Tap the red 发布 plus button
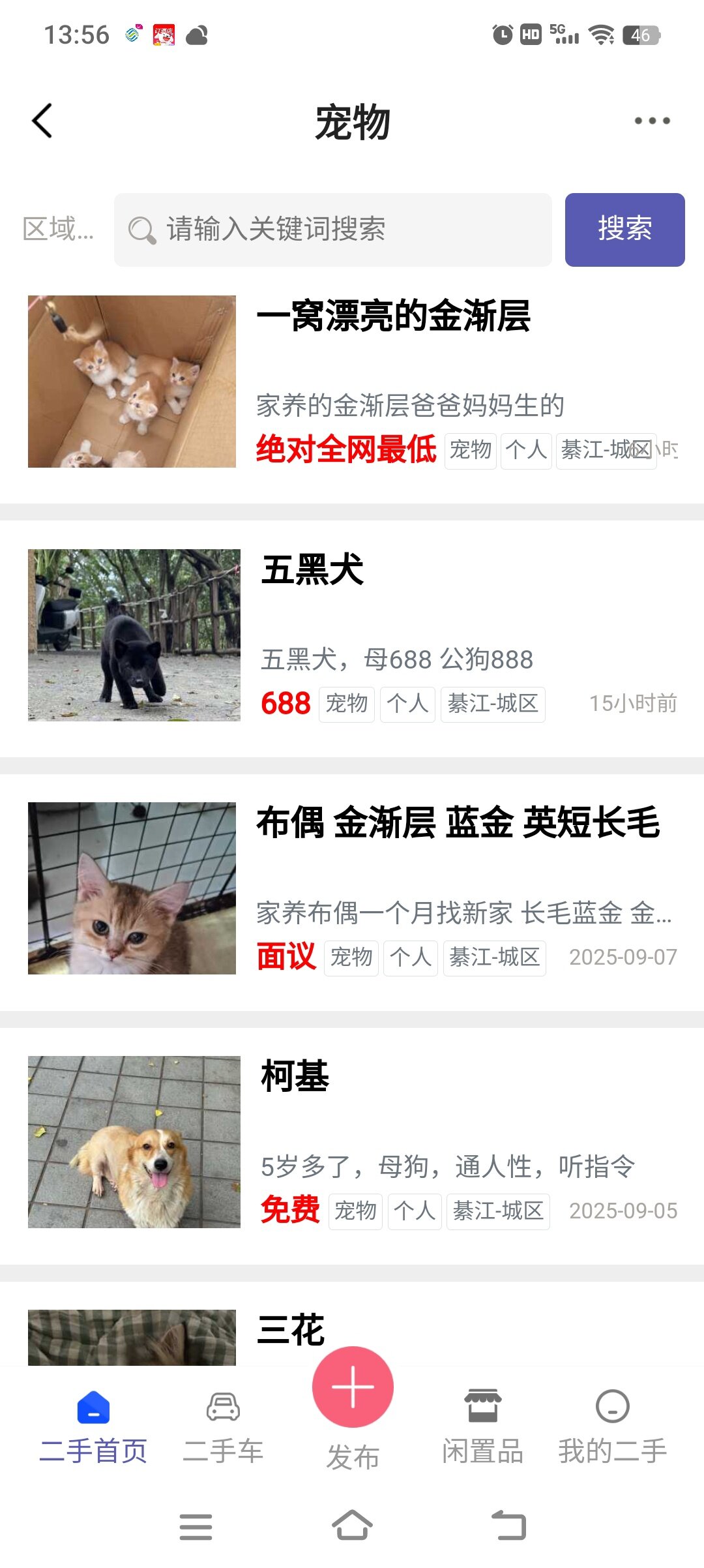Screen dimensions: 704x1568 [x=353, y=1387]
